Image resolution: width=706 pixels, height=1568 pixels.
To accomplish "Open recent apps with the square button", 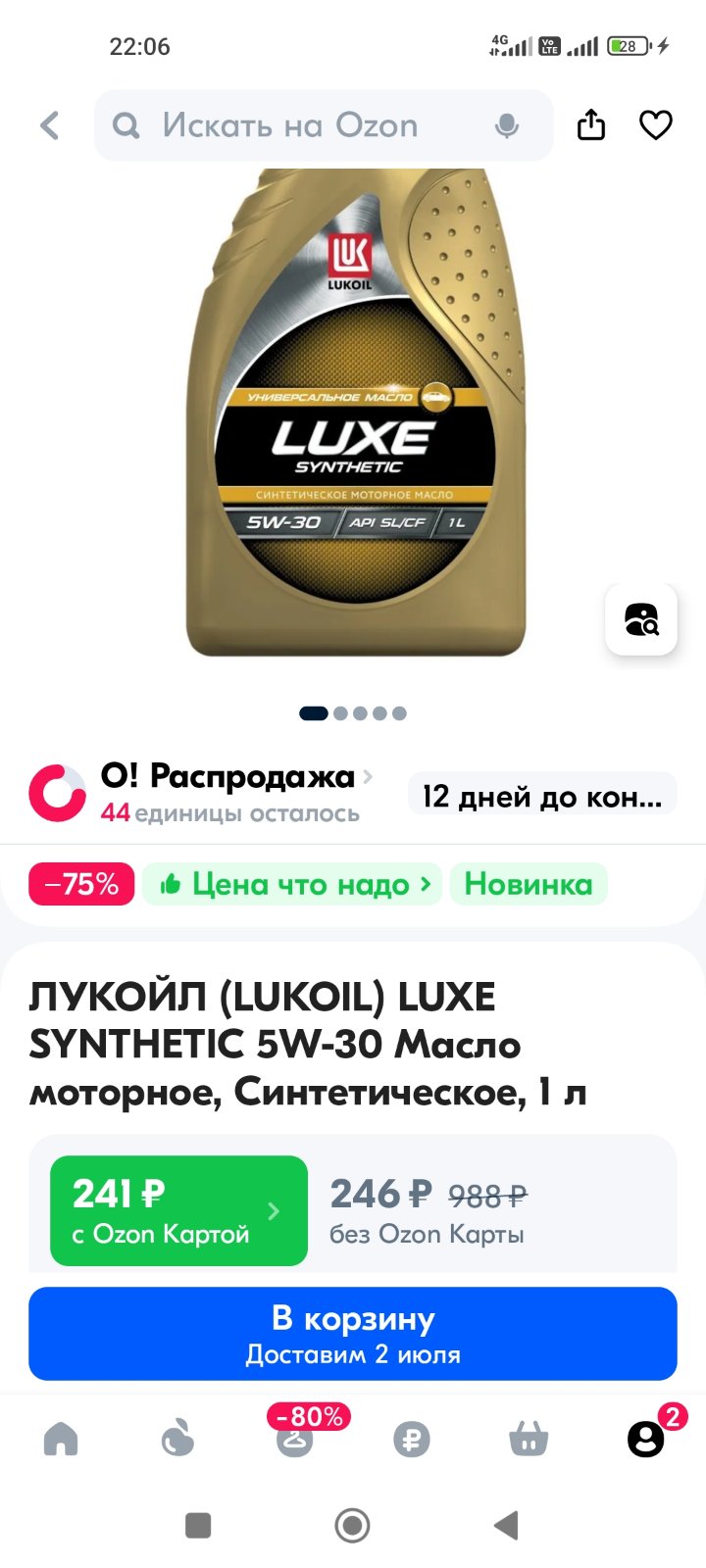I will click(198, 1525).
